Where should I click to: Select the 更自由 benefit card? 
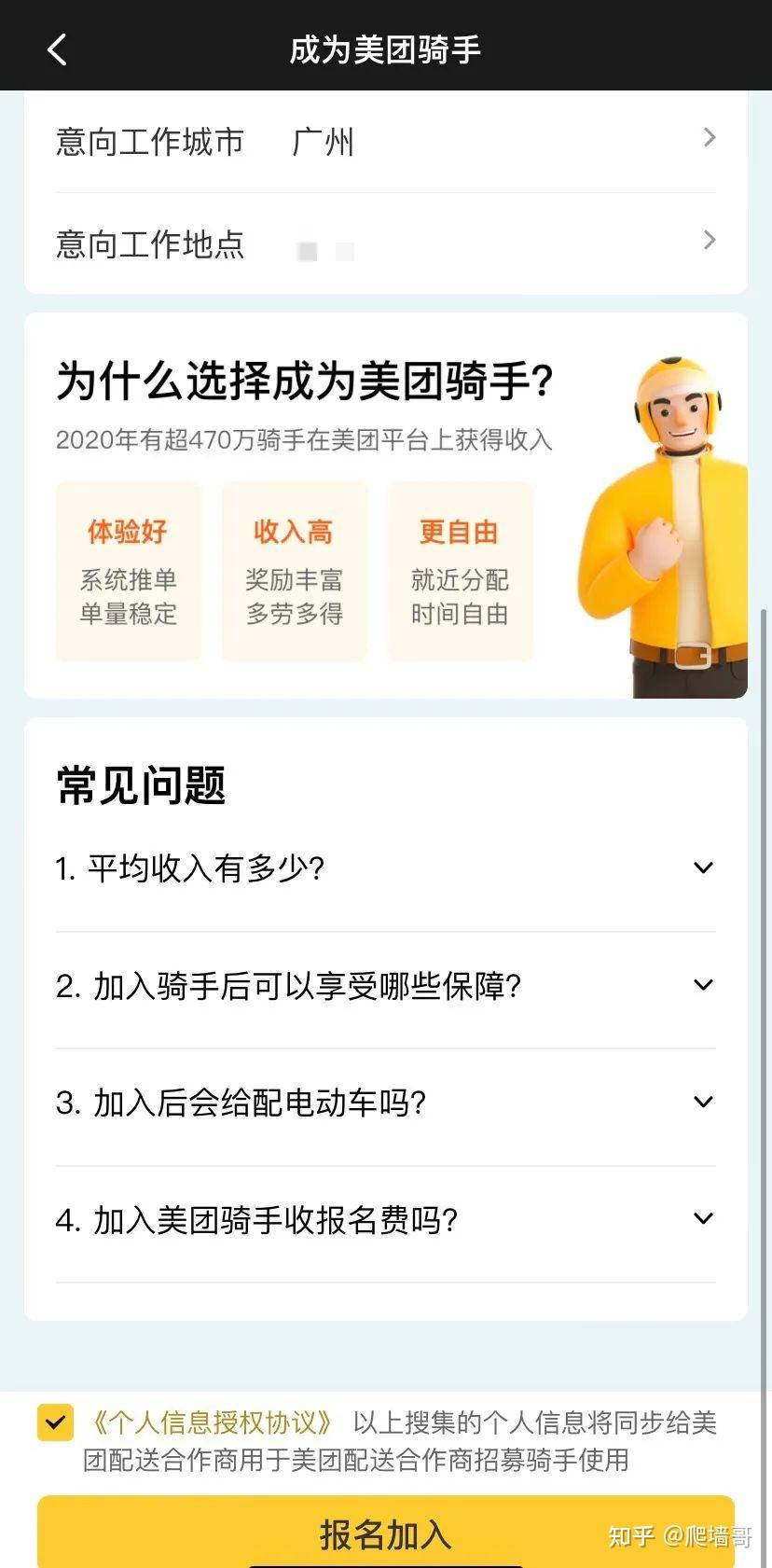point(460,571)
